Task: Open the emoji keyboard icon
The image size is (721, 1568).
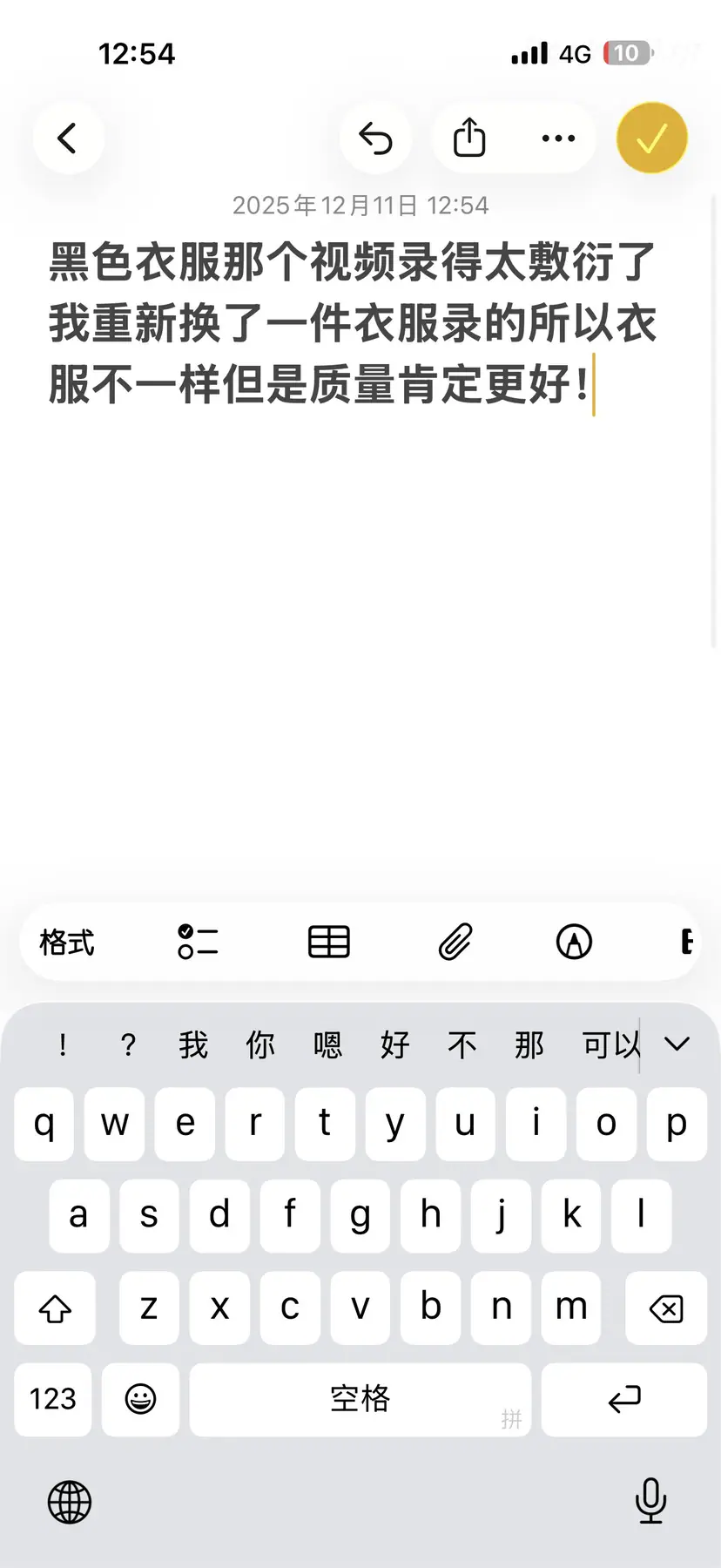Action: click(x=140, y=1400)
